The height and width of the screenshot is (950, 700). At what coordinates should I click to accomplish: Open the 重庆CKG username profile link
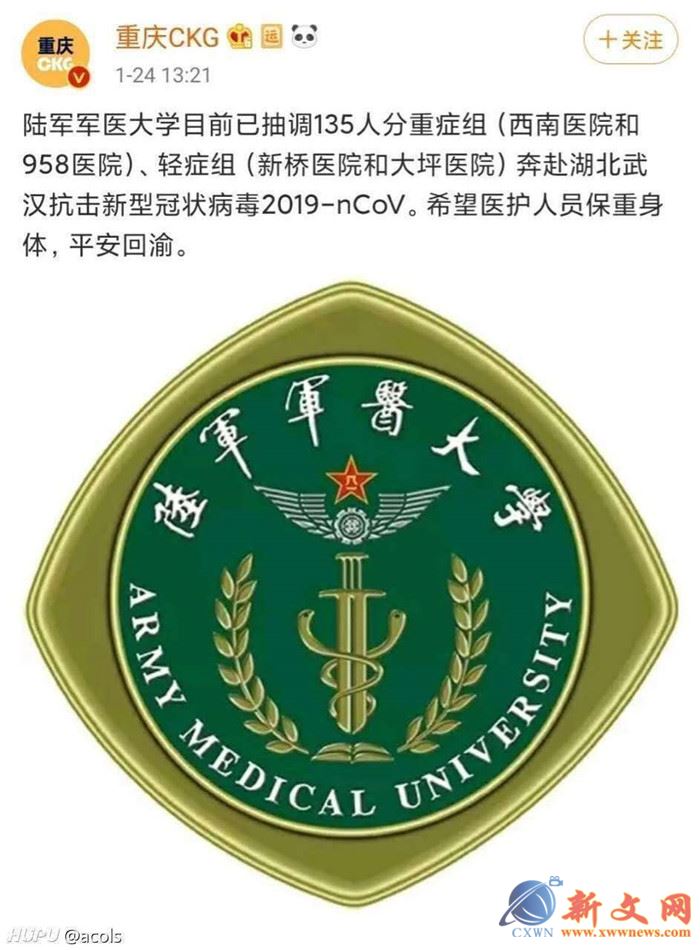[167, 38]
